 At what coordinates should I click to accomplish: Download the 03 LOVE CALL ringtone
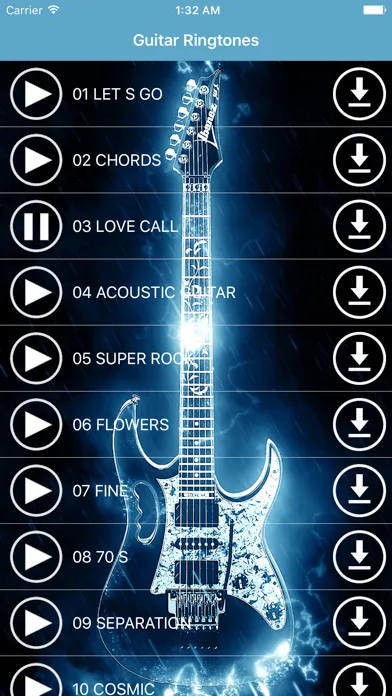tap(359, 226)
